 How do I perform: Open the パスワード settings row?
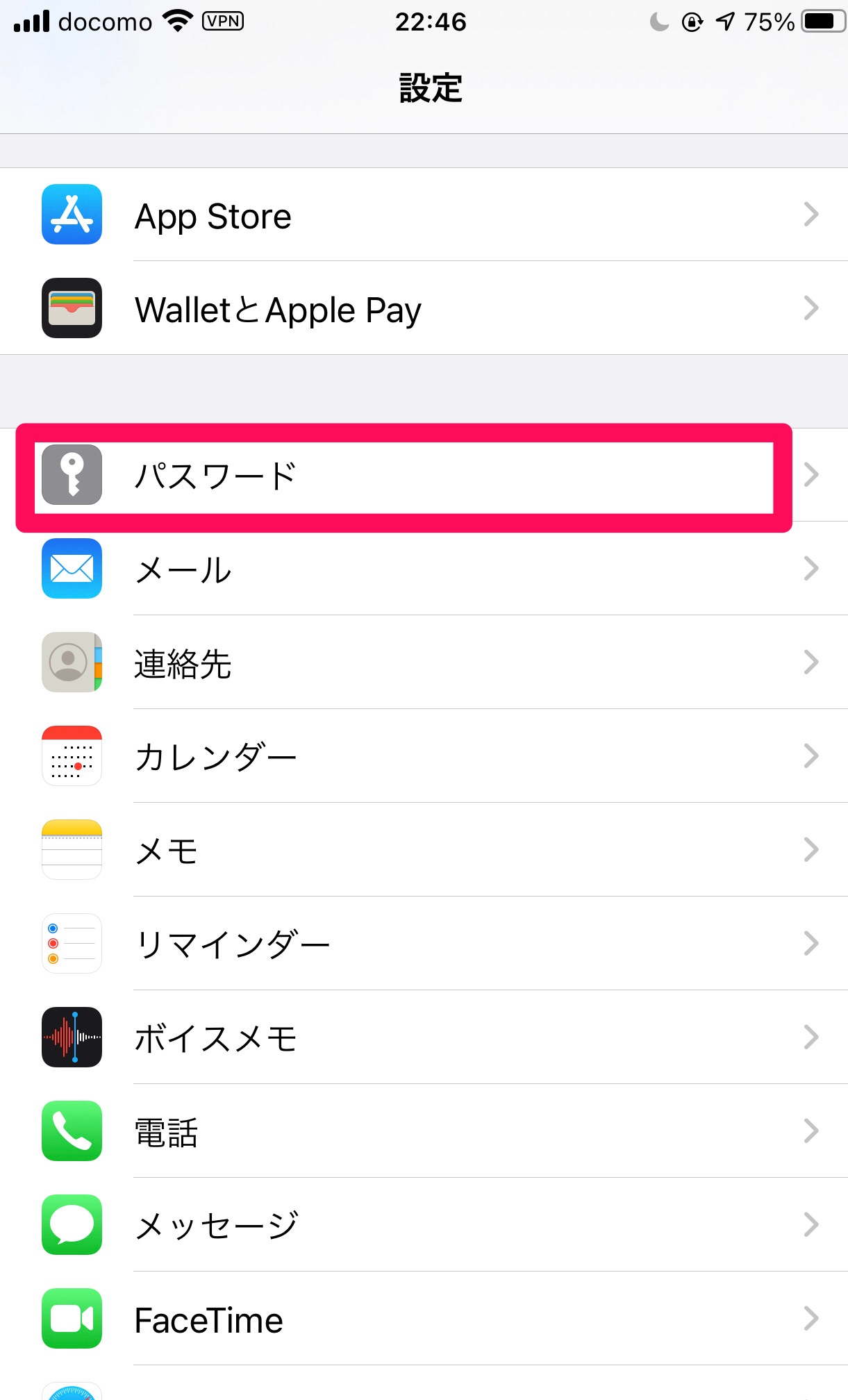[x=424, y=476]
